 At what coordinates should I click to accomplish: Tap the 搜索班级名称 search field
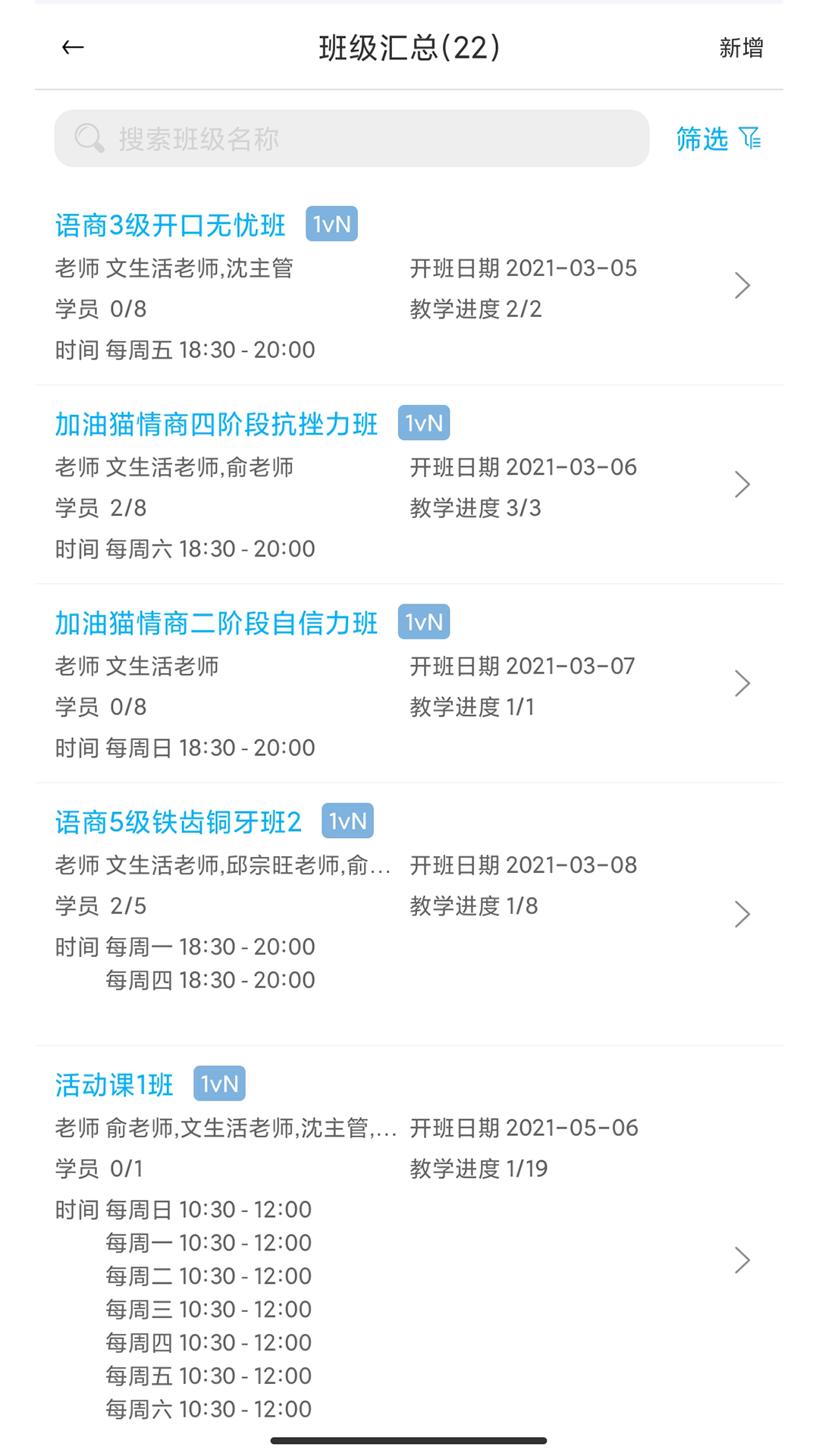pyautogui.click(x=350, y=138)
